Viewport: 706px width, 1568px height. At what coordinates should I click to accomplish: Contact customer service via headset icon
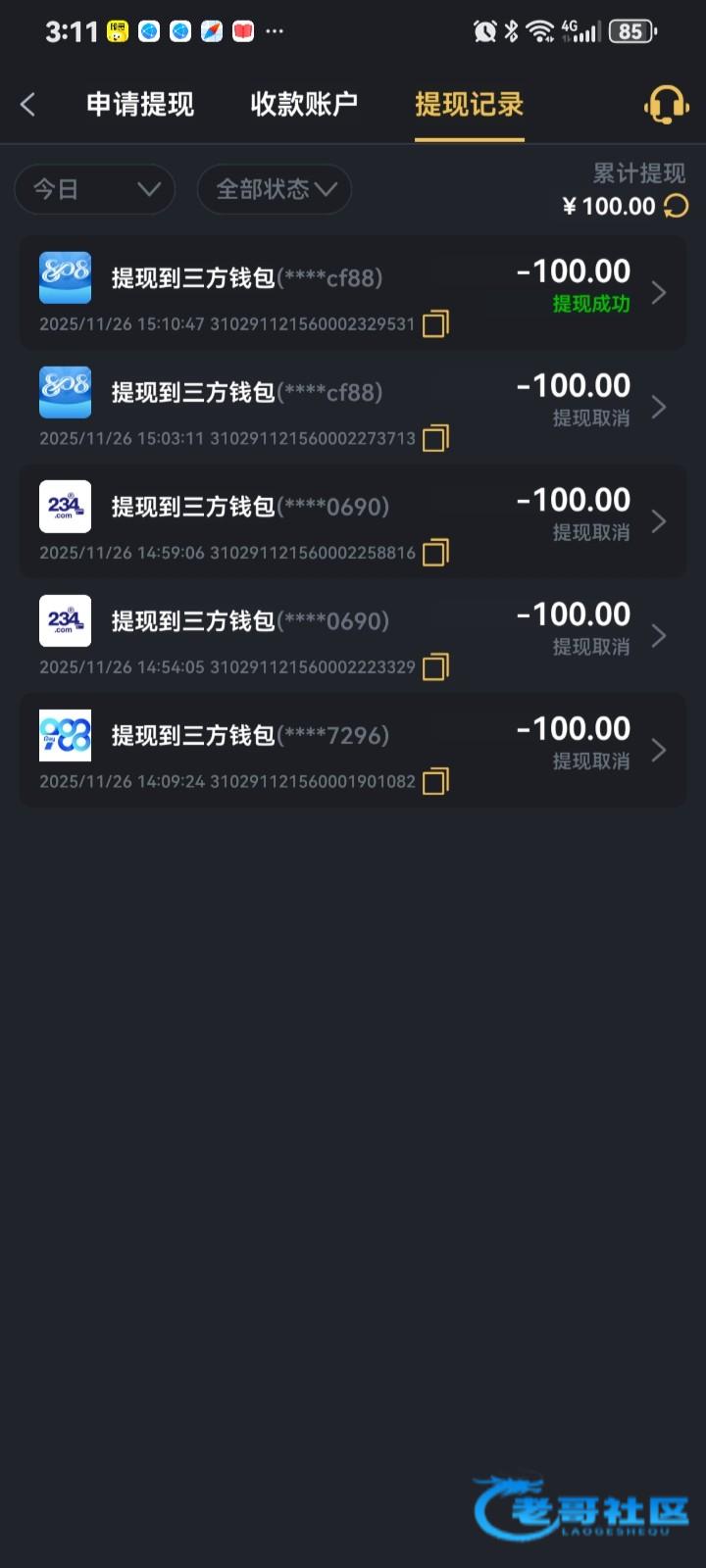666,105
